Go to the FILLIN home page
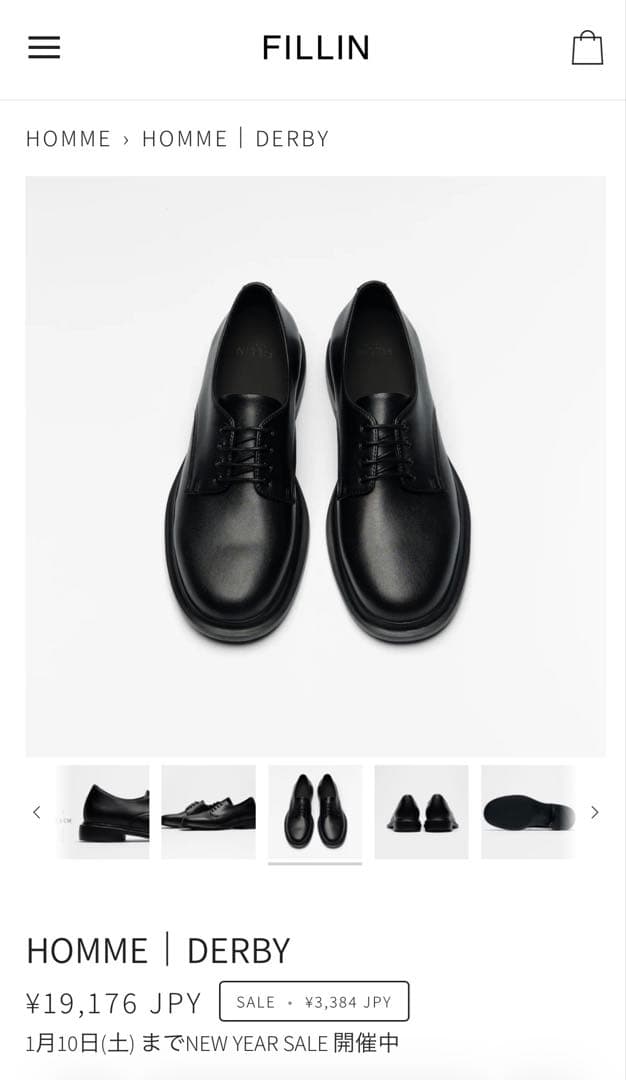This screenshot has height=1080, width=626. click(316, 48)
